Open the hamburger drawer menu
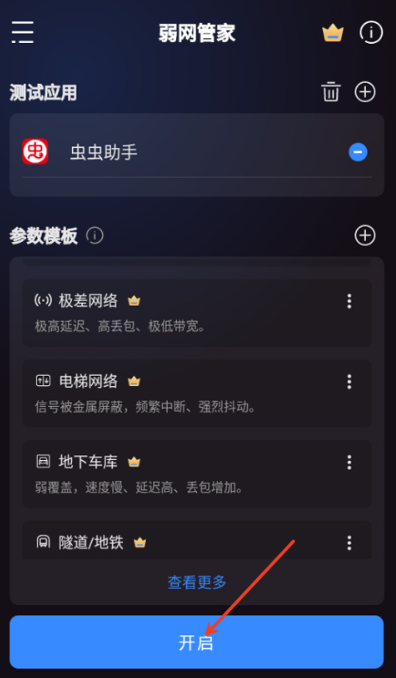The image size is (396, 678). (x=22, y=32)
